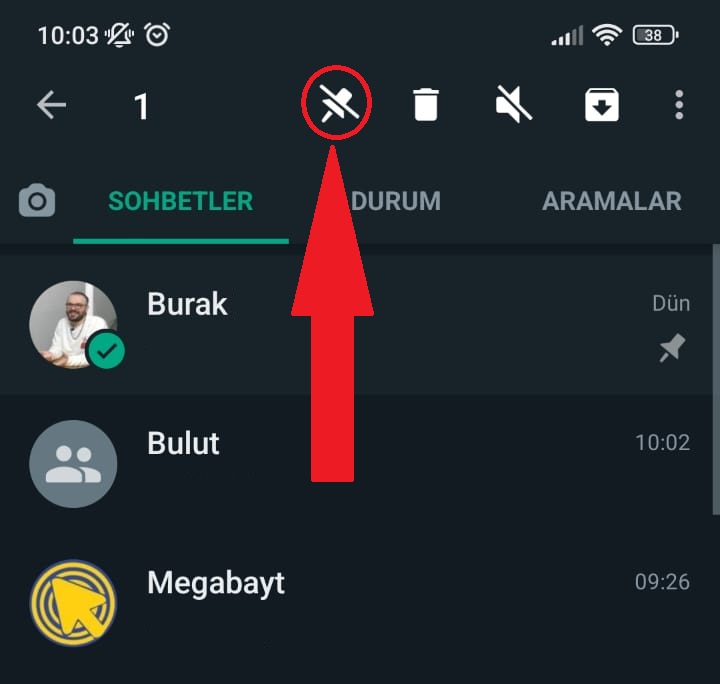The height and width of the screenshot is (684, 720).
Task: Delete the selected chat
Action: [426, 105]
